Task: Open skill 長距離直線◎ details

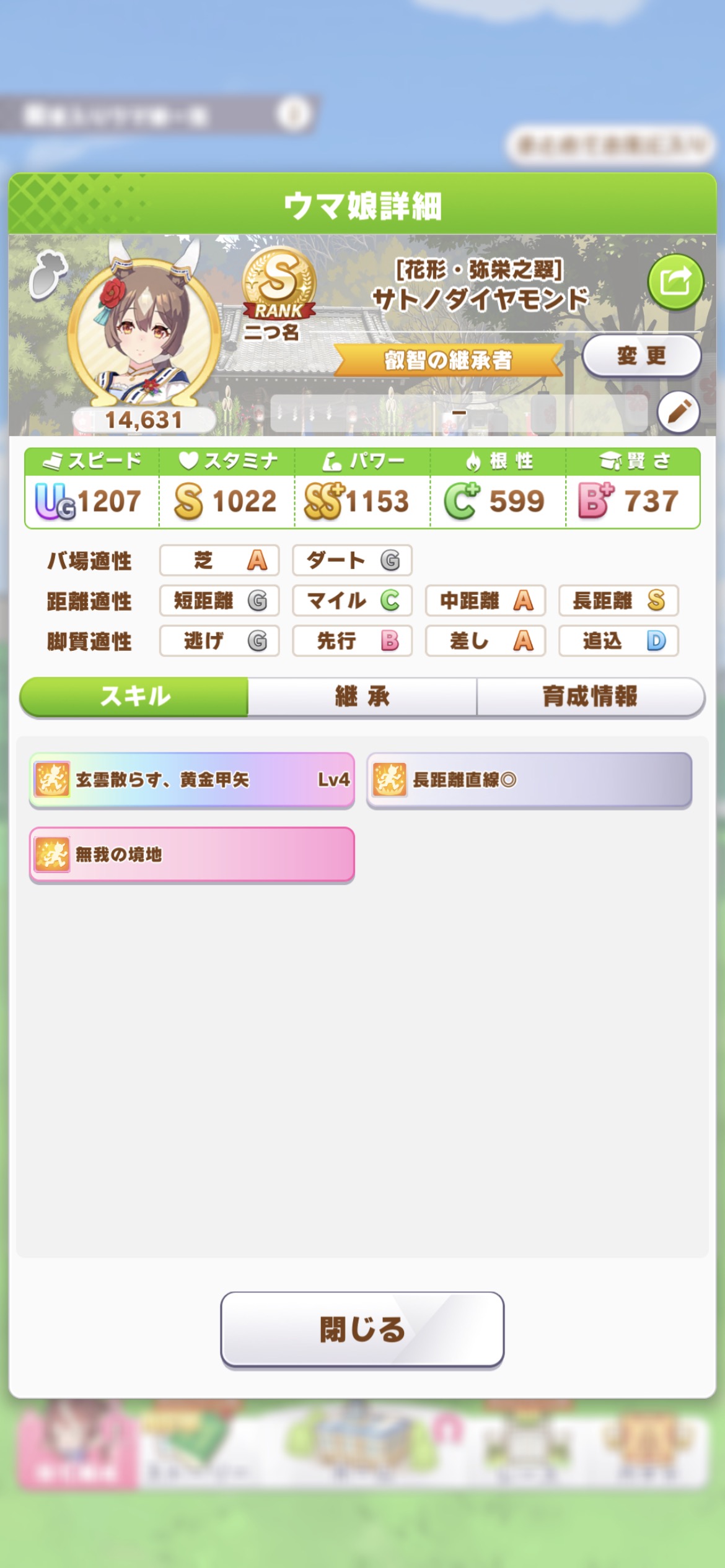Action: (529, 780)
